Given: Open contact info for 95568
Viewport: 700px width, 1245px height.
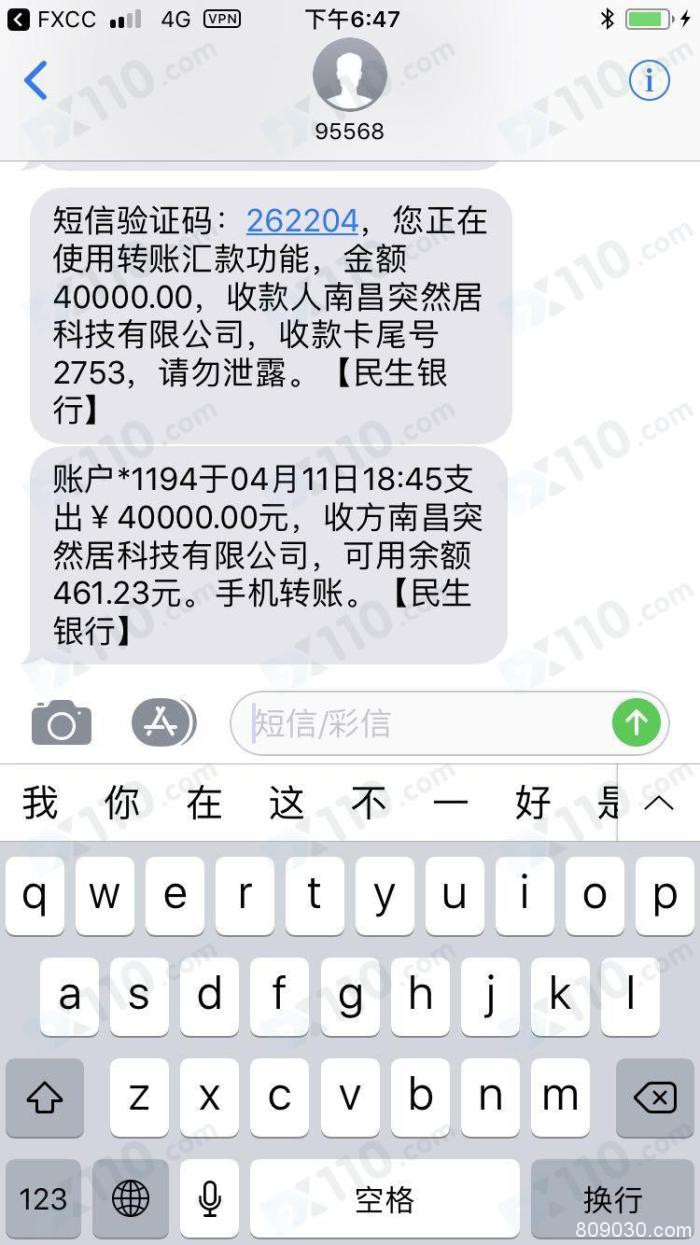Looking at the screenshot, I should [x=649, y=80].
